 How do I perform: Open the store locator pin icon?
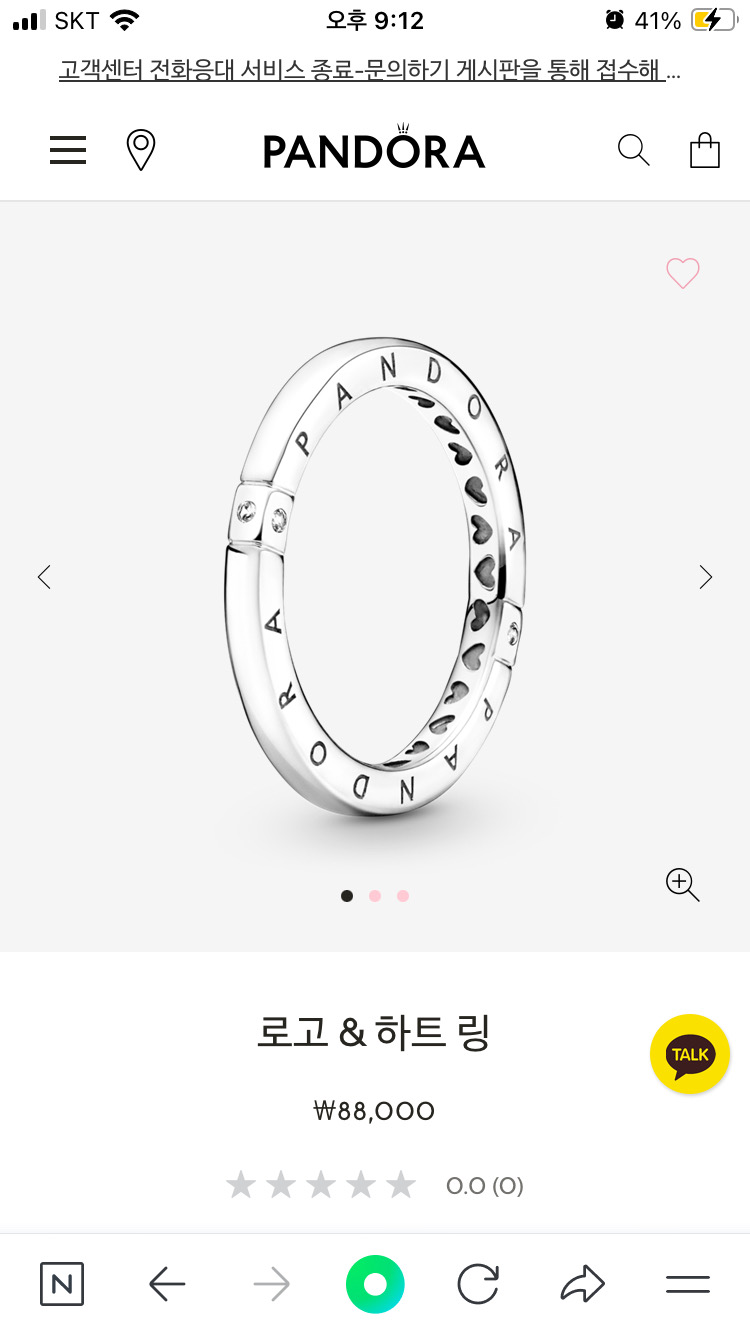click(140, 148)
